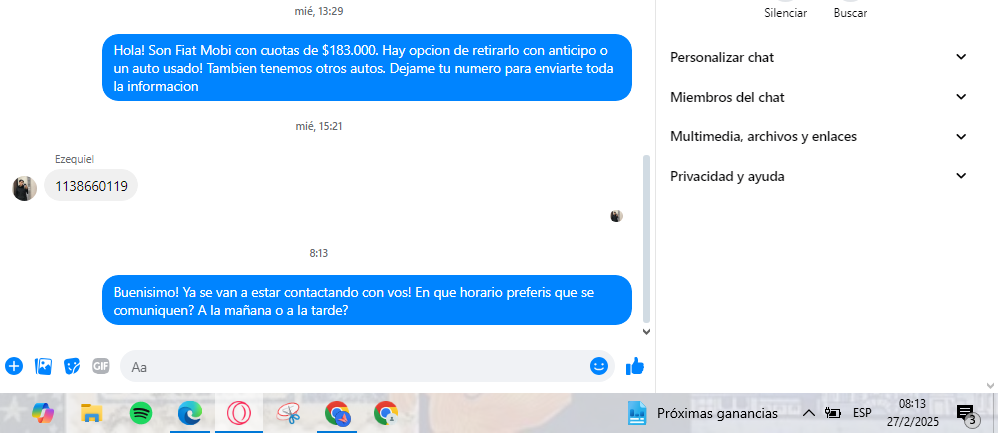The width and height of the screenshot is (998, 433).
Task: Attach a photo or file
Action: click(43, 366)
